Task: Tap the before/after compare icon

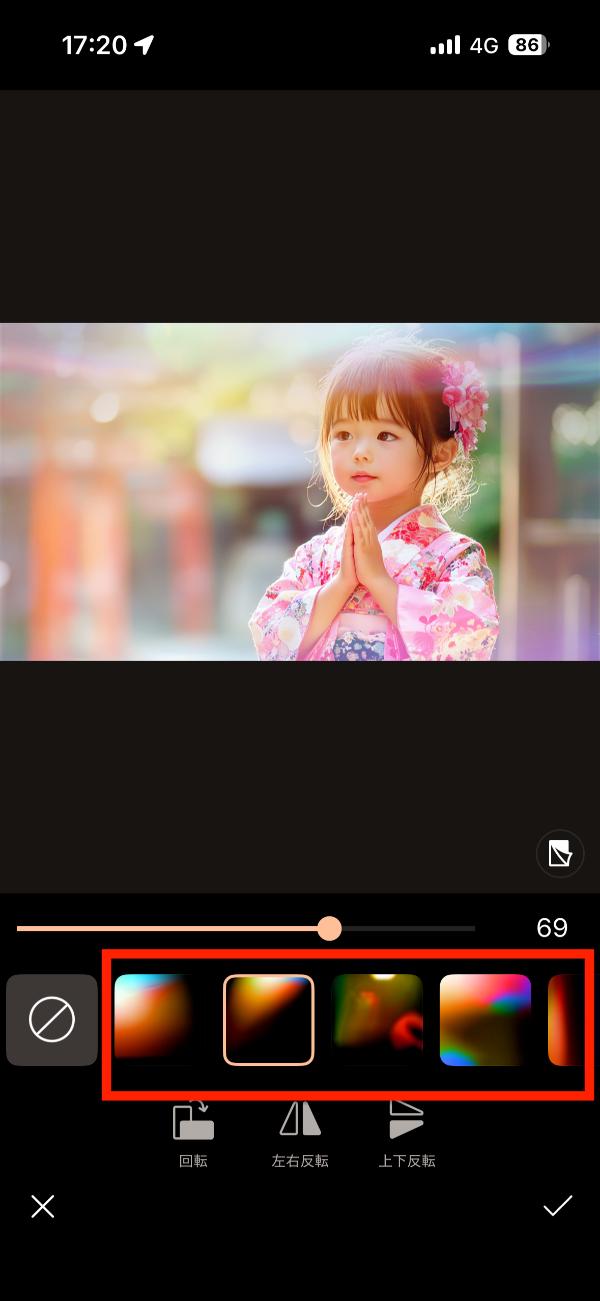Action: pos(560,853)
